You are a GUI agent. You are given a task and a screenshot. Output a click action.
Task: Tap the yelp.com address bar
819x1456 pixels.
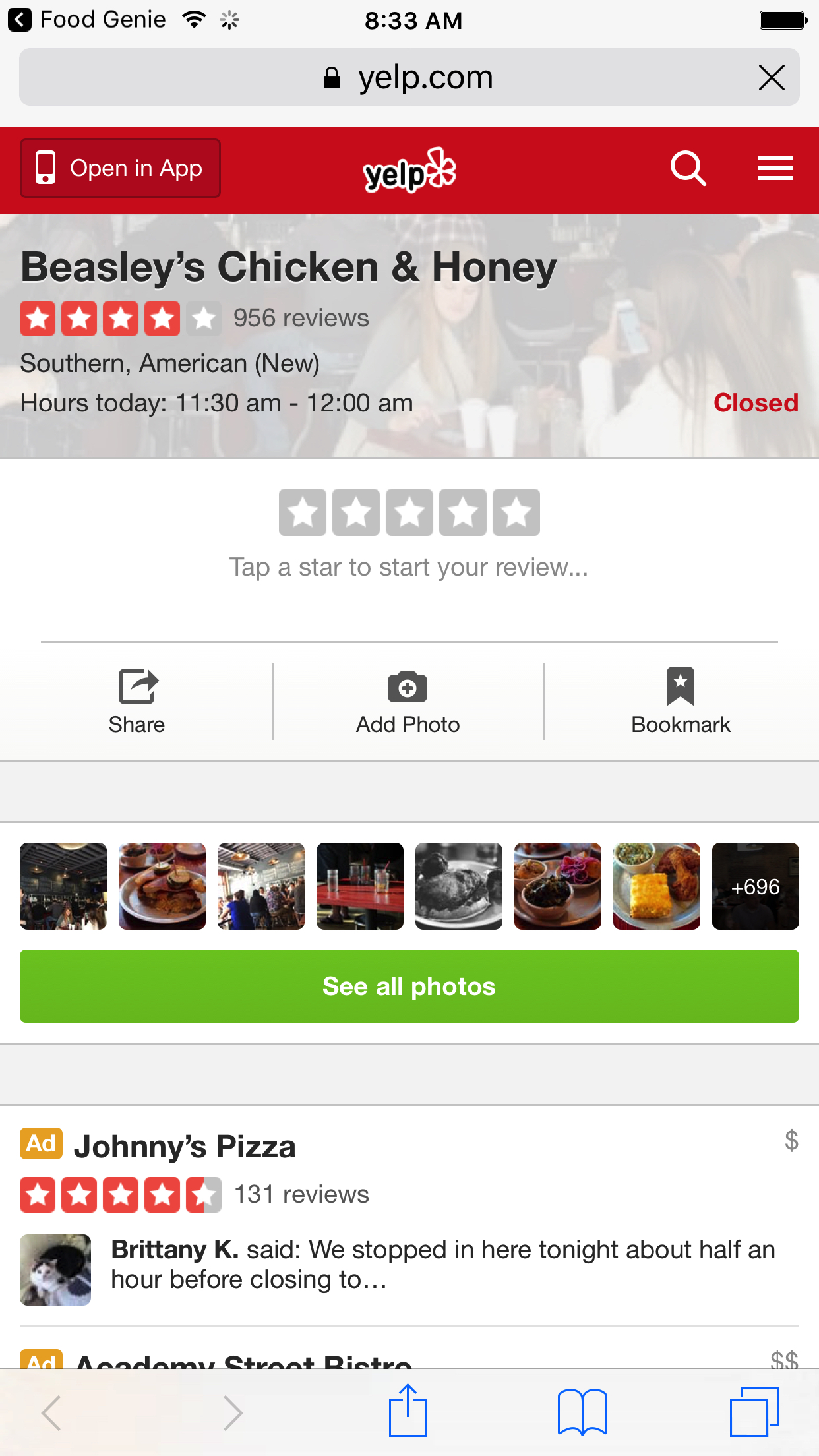pos(409,78)
